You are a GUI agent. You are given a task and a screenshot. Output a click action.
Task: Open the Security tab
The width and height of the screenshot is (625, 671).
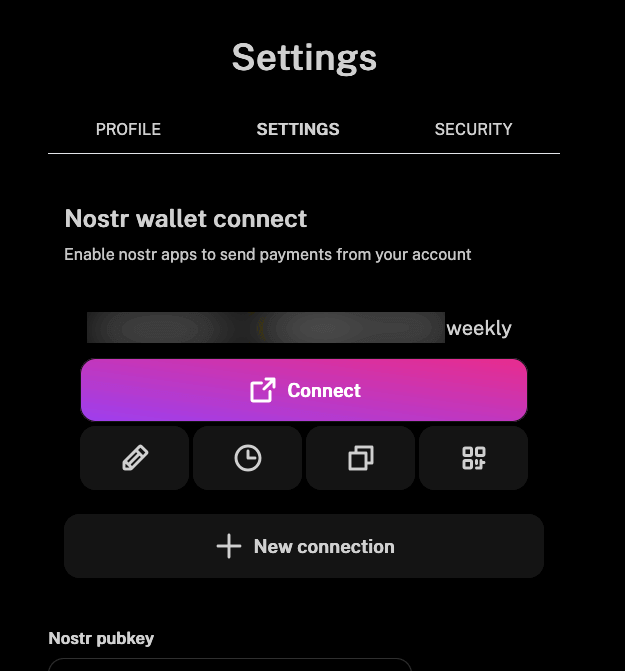[x=473, y=129]
